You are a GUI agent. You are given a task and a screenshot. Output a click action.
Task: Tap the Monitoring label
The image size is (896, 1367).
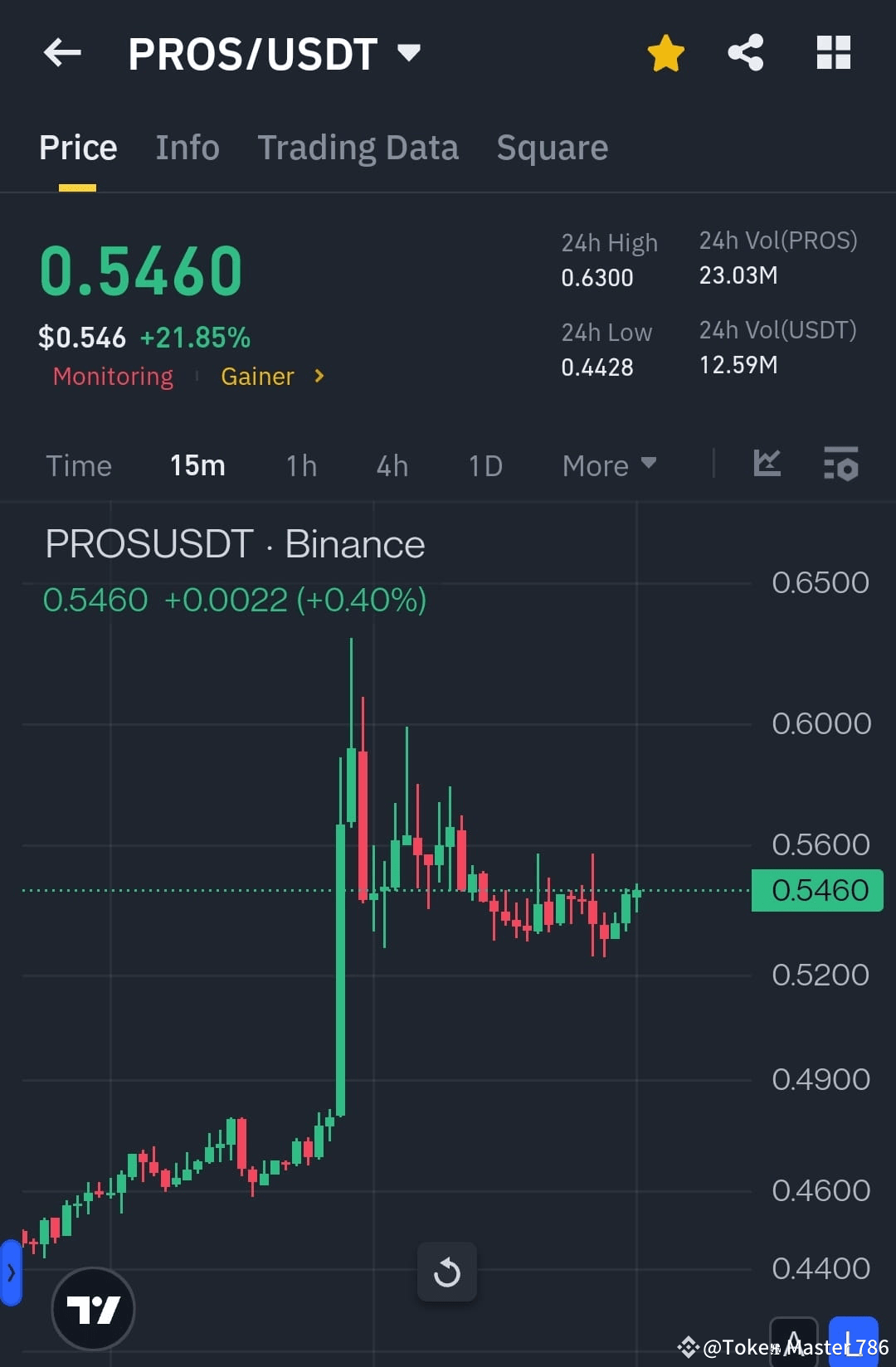[113, 376]
